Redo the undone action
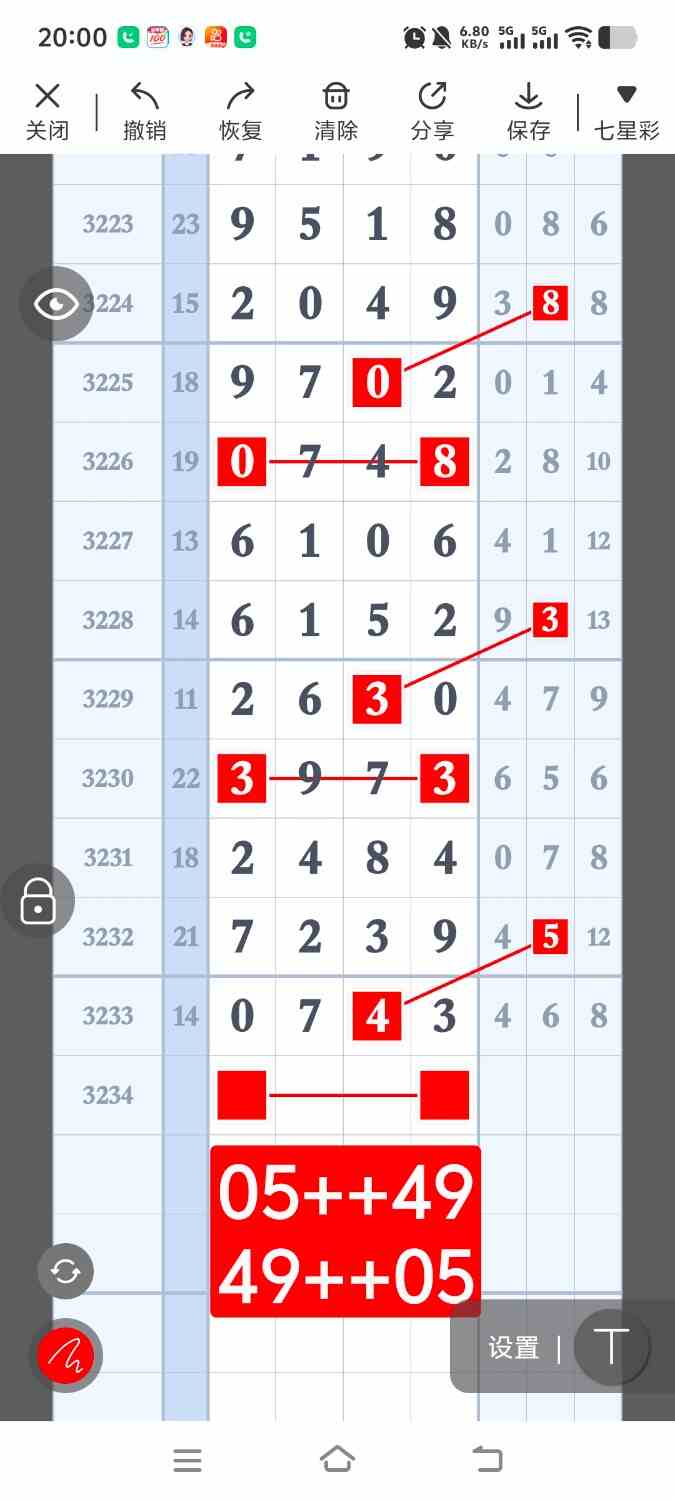Viewport: 675px width, 1500px height. click(x=240, y=111)
